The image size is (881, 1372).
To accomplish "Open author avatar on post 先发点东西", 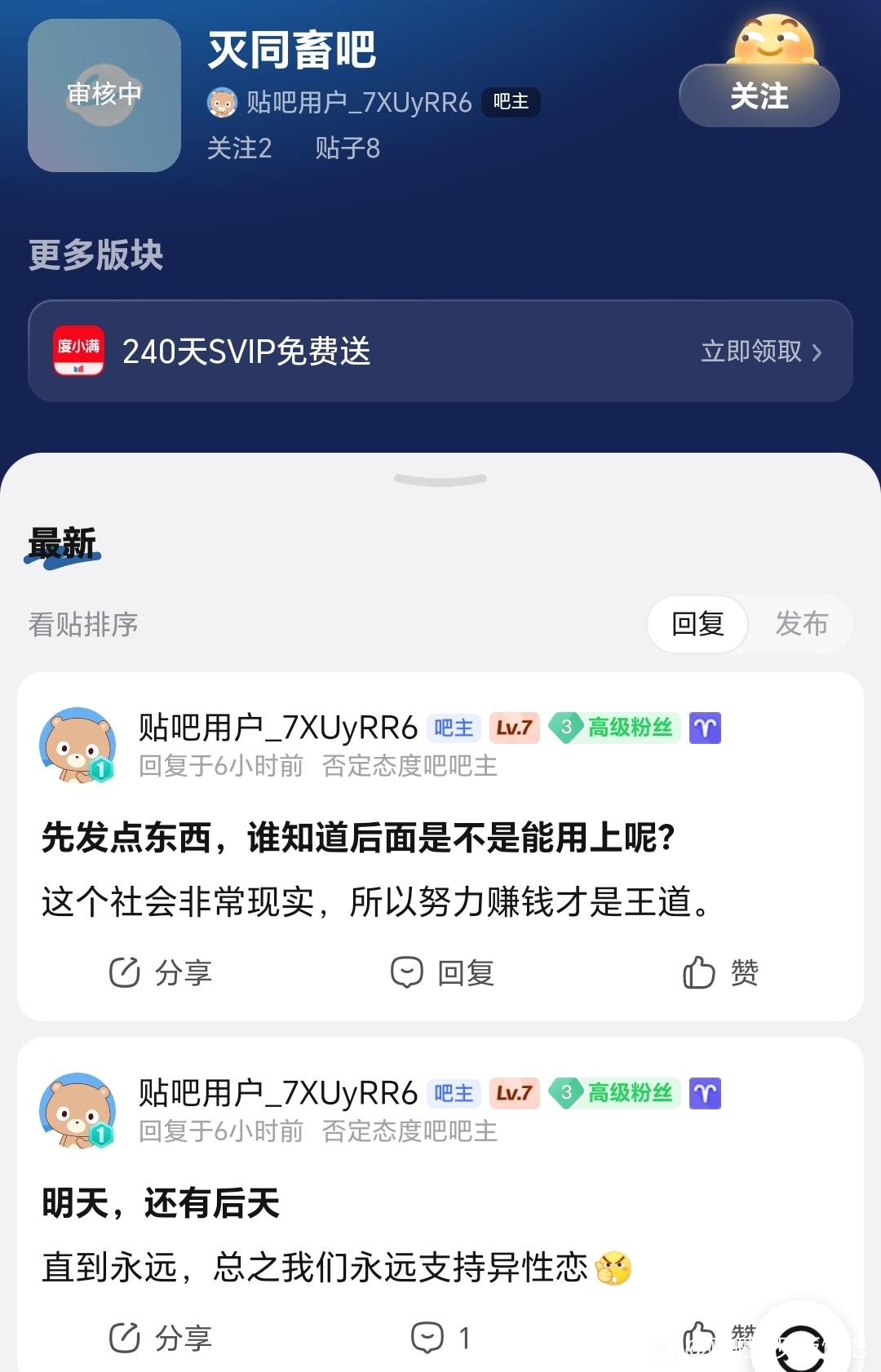I will click(x=77, y=745).
